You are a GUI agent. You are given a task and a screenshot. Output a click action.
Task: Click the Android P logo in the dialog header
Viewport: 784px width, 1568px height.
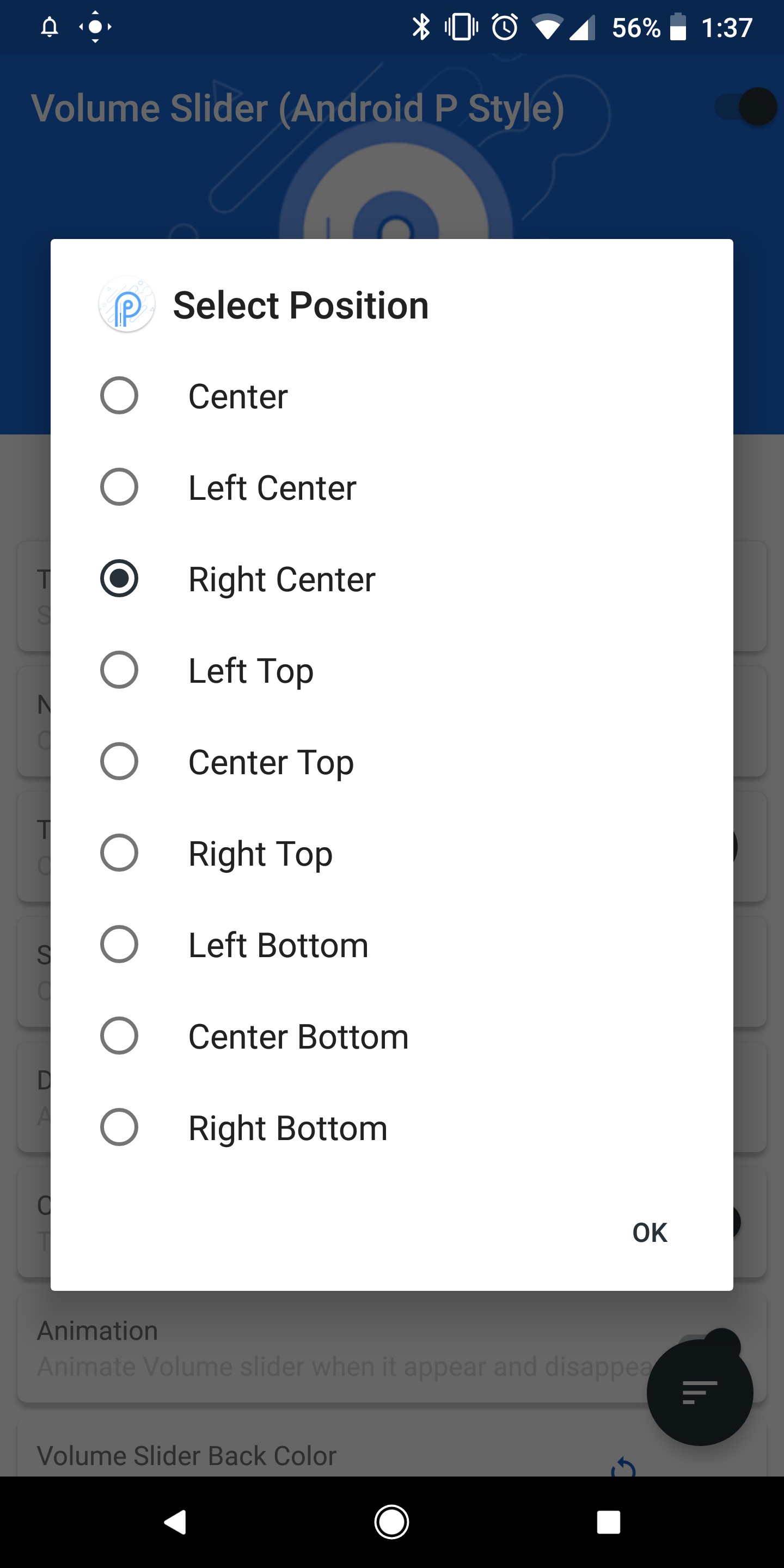point(126,304)
